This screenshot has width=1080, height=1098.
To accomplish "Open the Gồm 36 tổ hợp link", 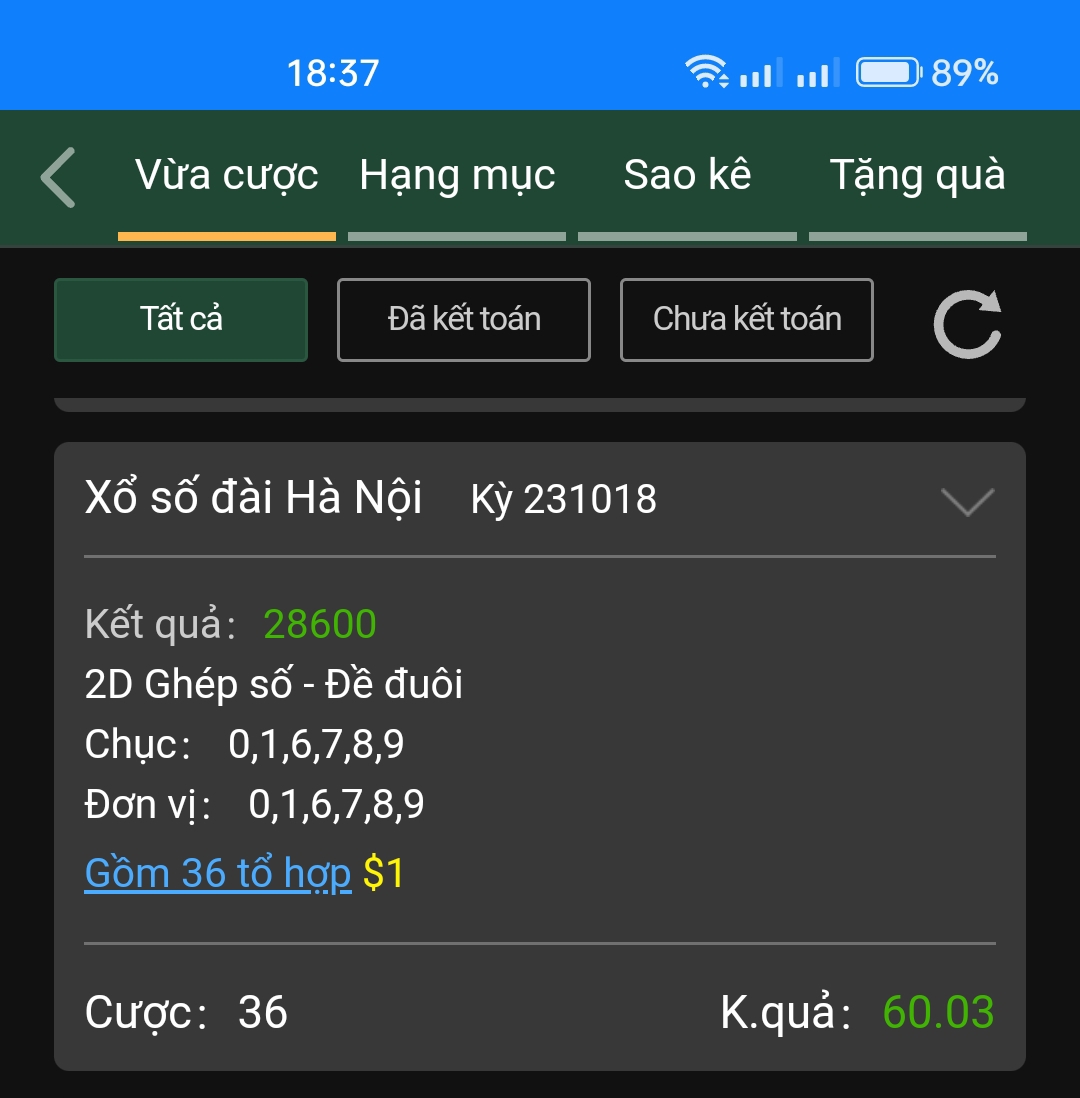I will point(218,874).
